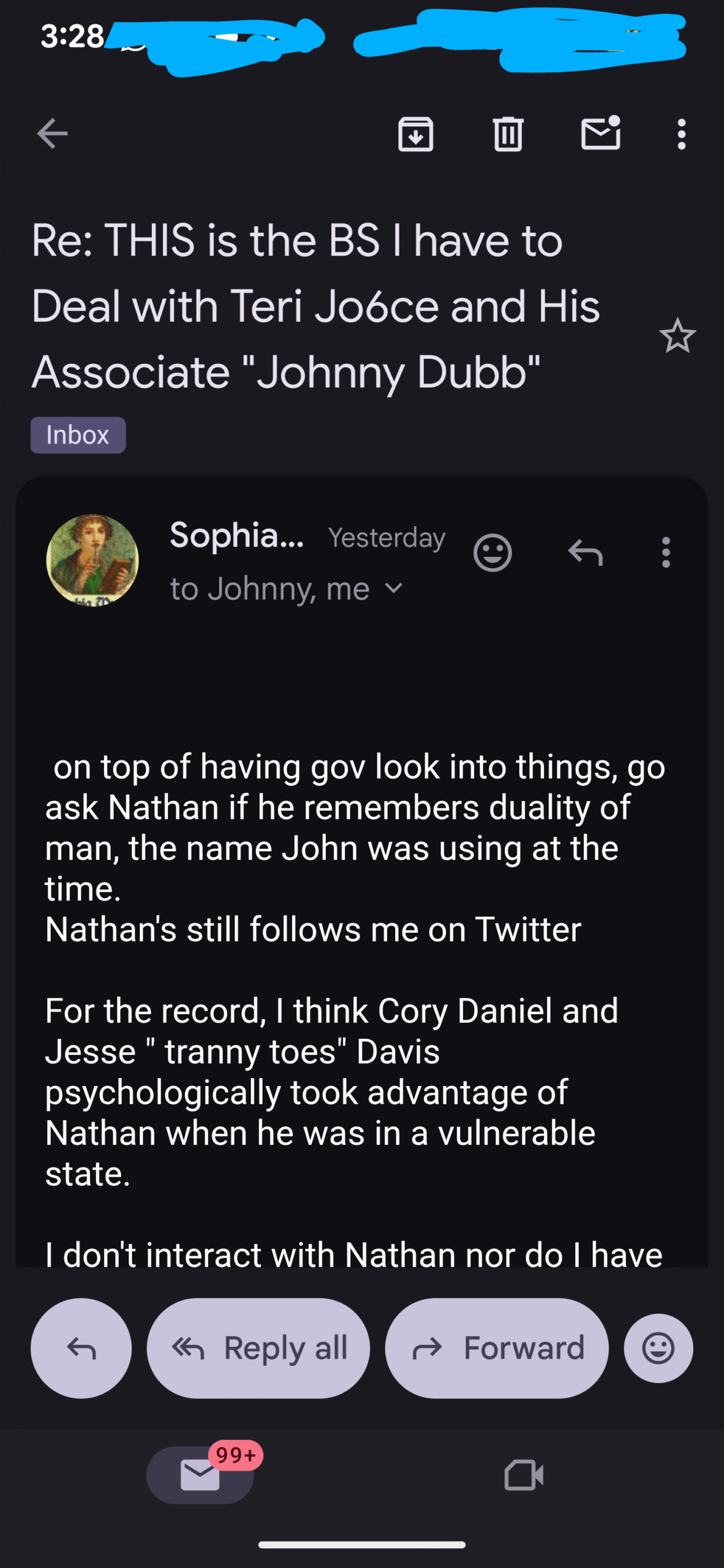This screenshot has width=724, height=1568.
Task: Choose Reply all
Action: click(258, 1347)
